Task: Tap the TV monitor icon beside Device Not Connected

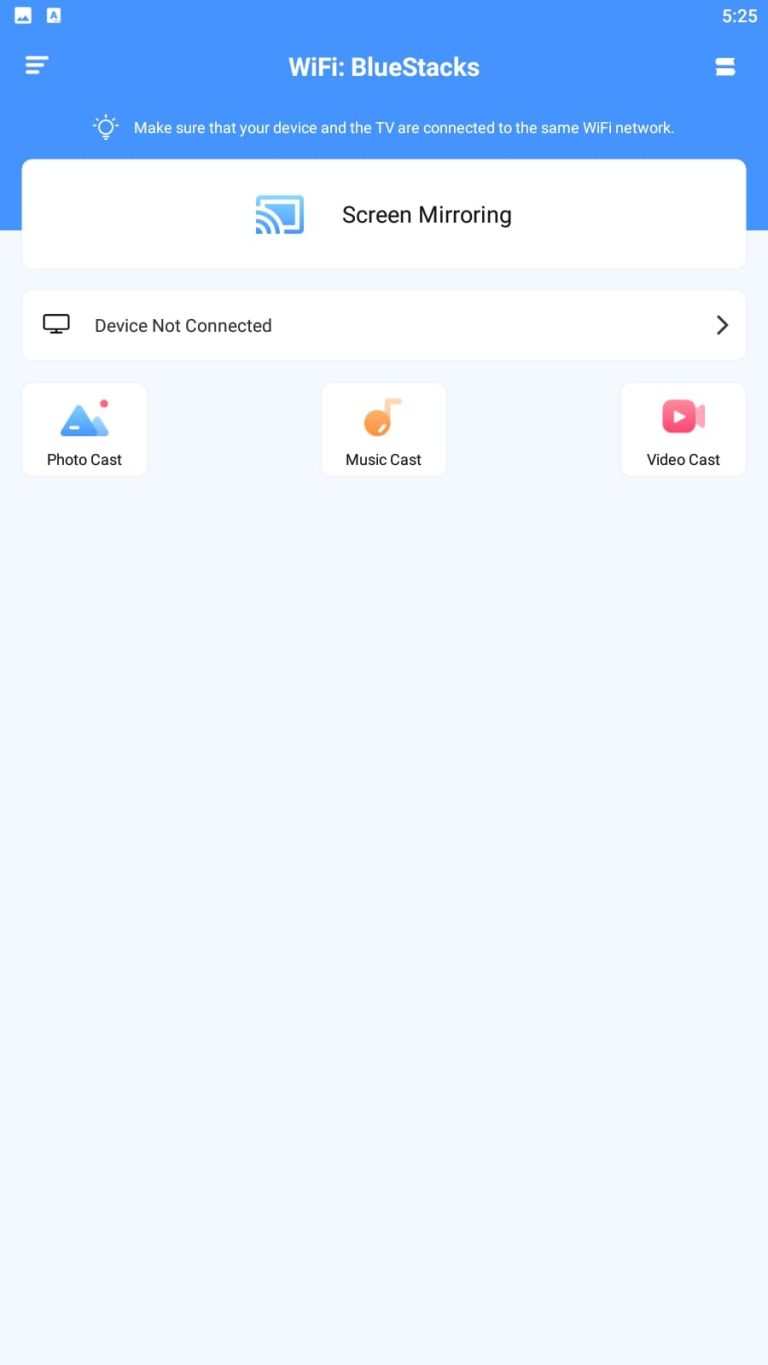Action: point(56,323)
